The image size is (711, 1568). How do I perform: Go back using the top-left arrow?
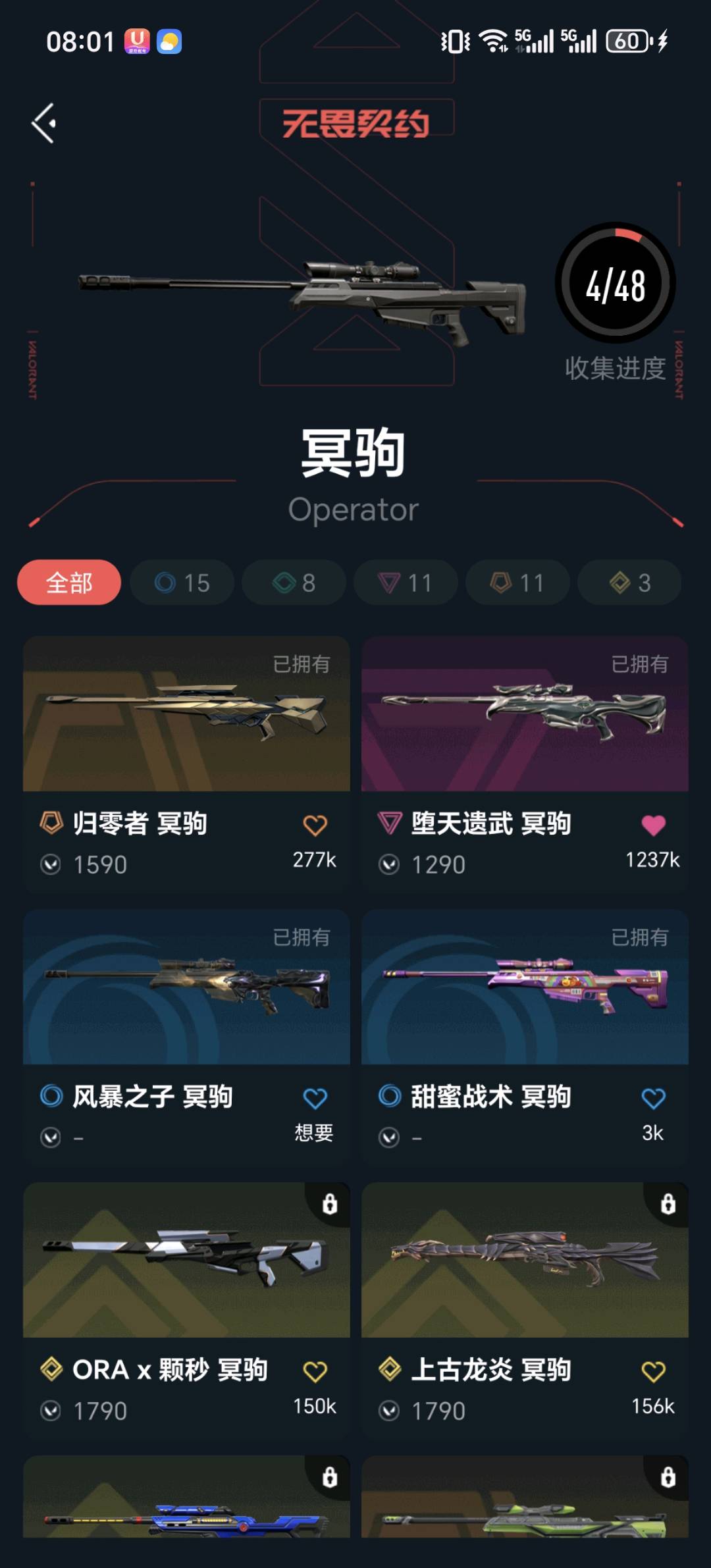44,123
